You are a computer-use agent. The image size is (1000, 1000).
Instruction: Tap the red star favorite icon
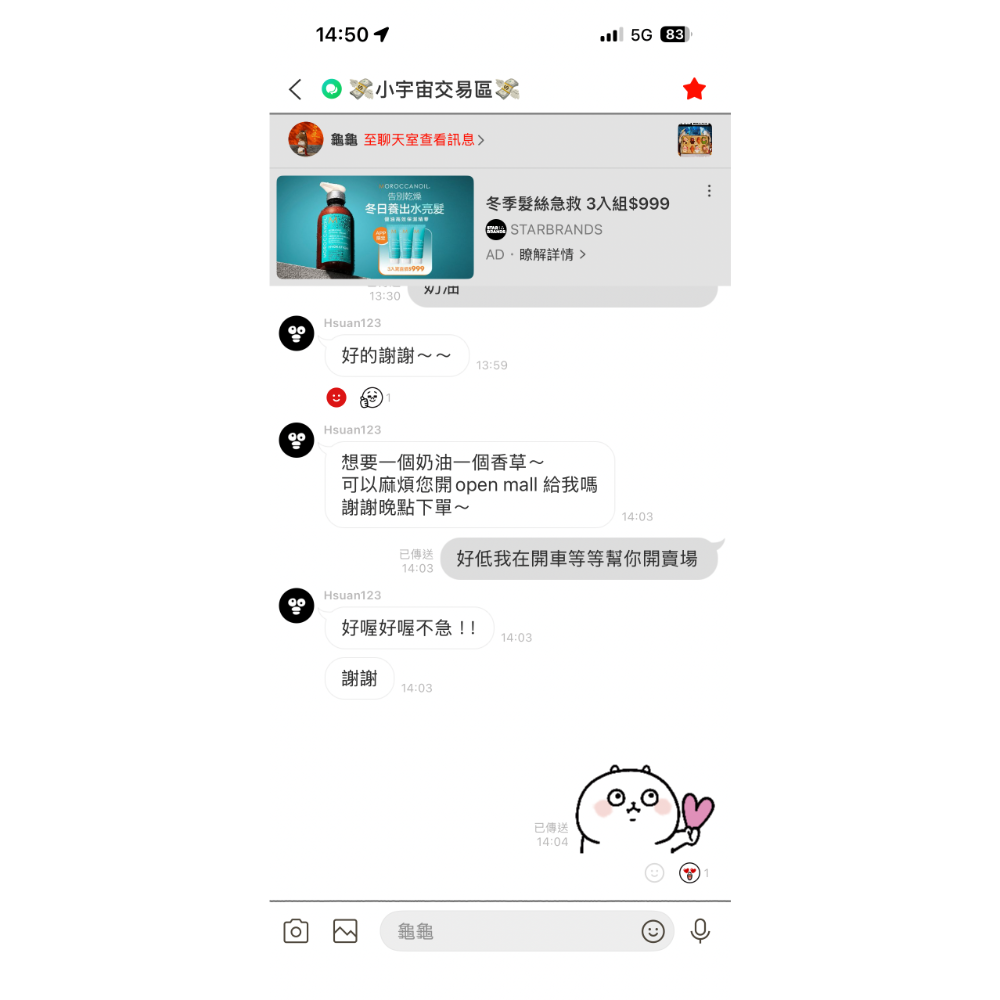point(694,90)
